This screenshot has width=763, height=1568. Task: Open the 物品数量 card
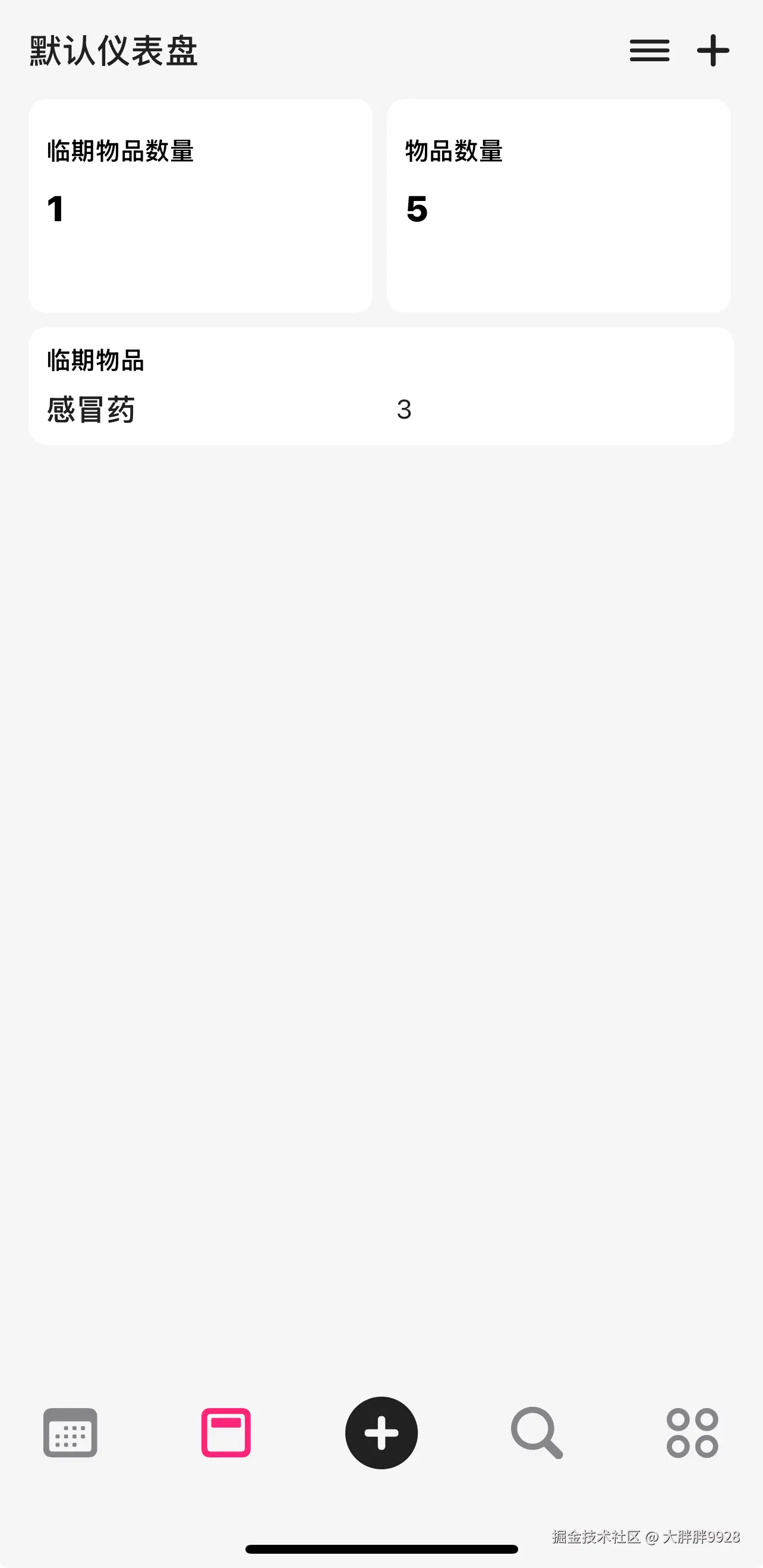click(559, 206)
